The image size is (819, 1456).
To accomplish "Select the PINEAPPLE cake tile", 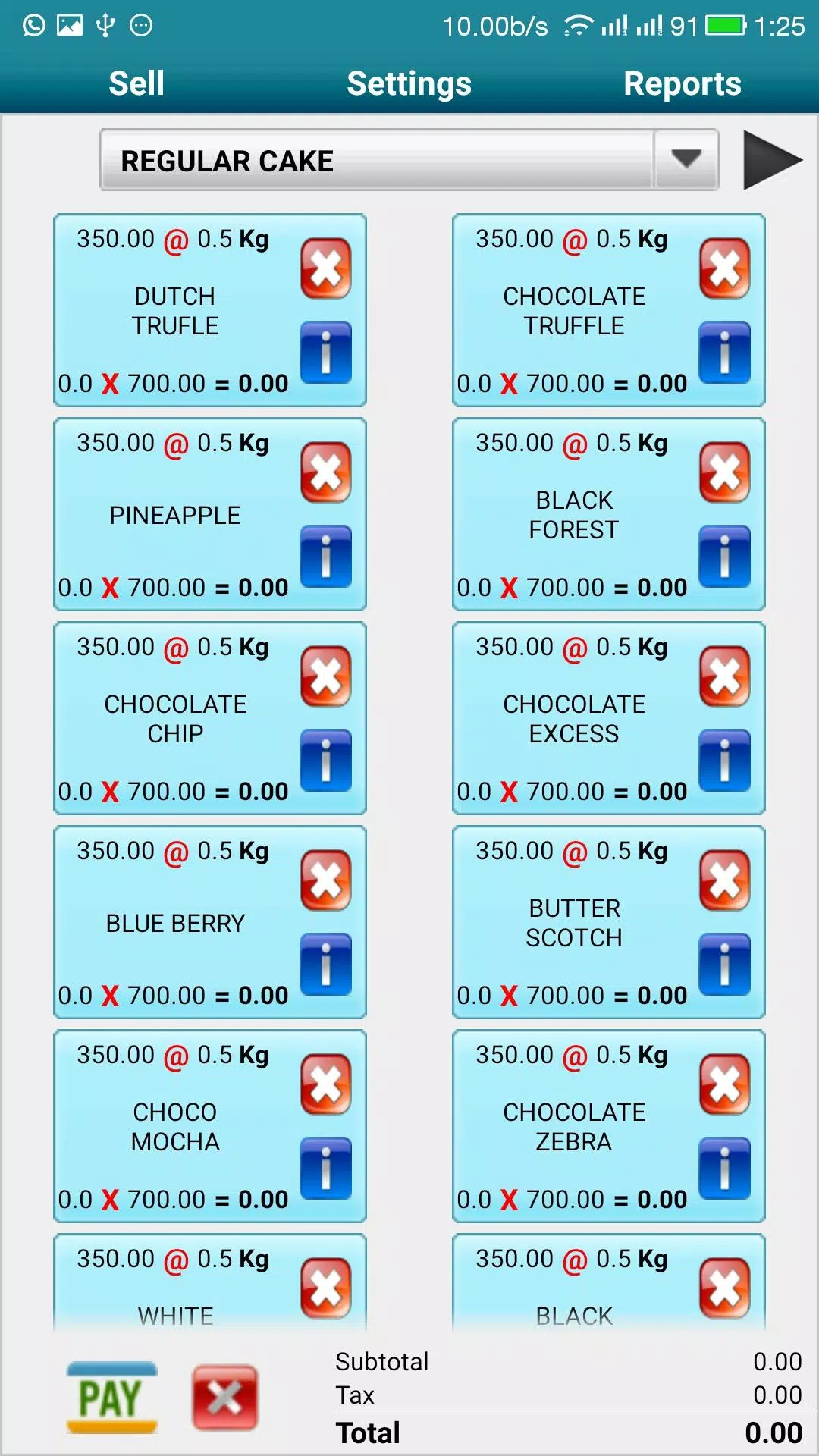I will click(176, 515).
